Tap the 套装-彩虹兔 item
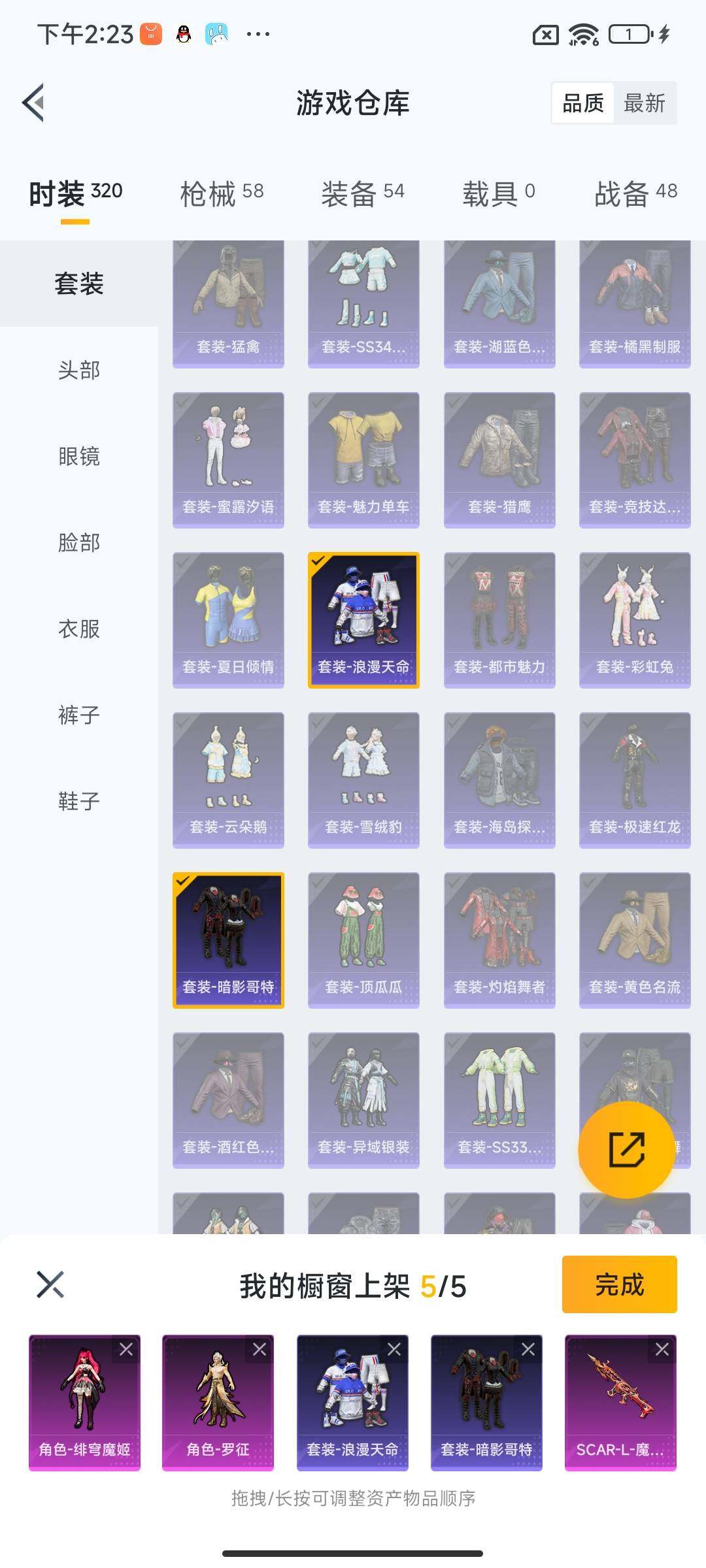This screenshot has width=706, height=1568. pos(635,619)
